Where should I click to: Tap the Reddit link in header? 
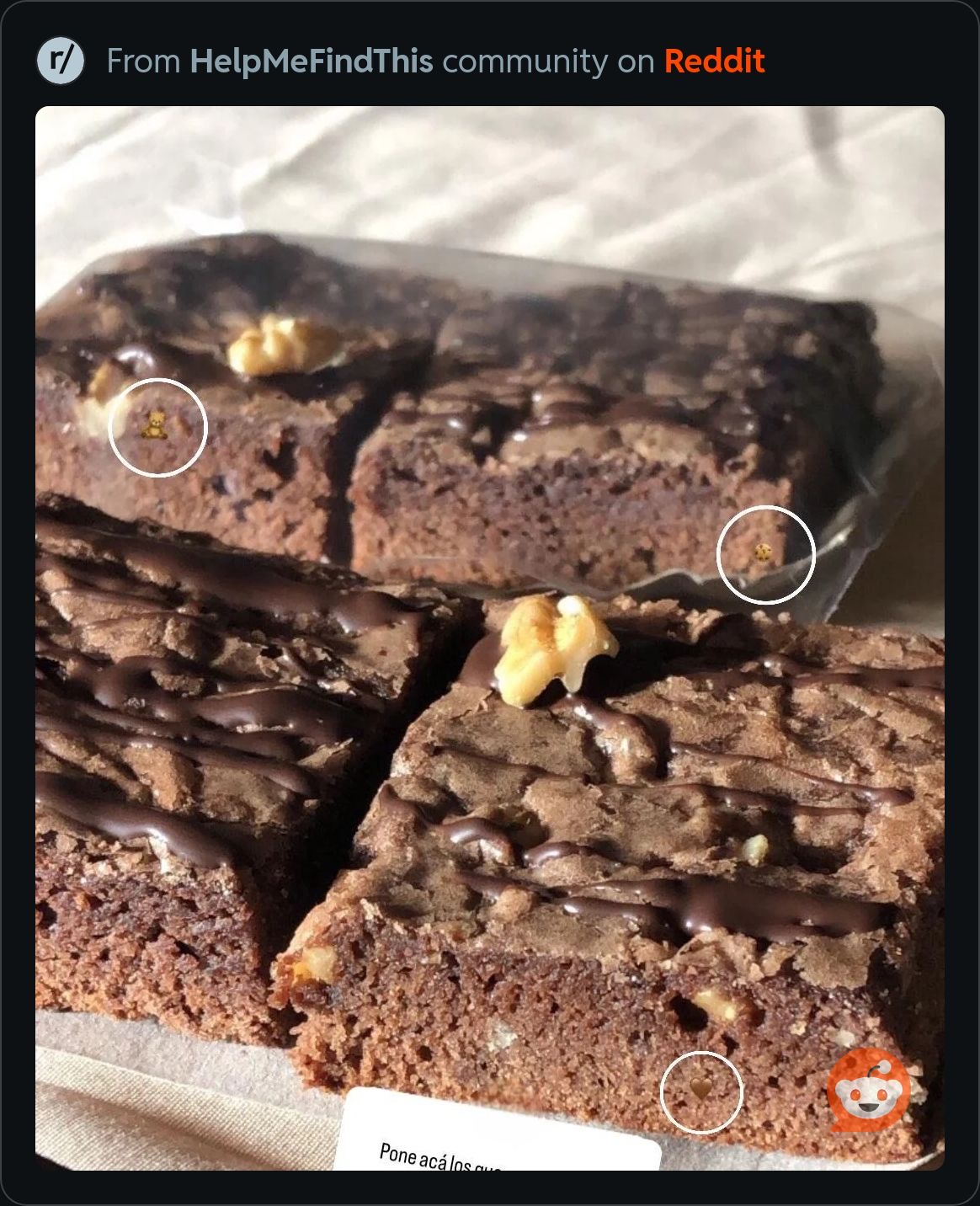point(714,61)
